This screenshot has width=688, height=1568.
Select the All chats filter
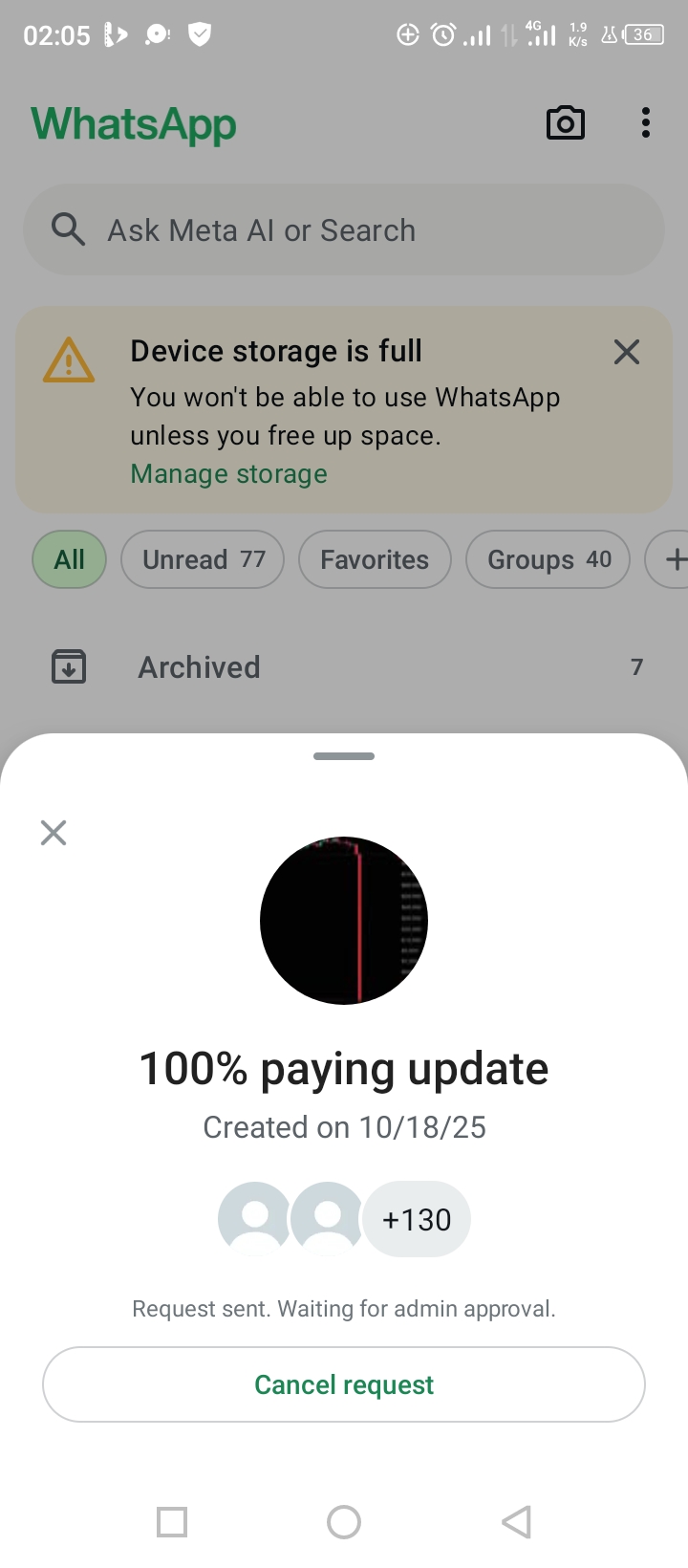click(69, 559)
